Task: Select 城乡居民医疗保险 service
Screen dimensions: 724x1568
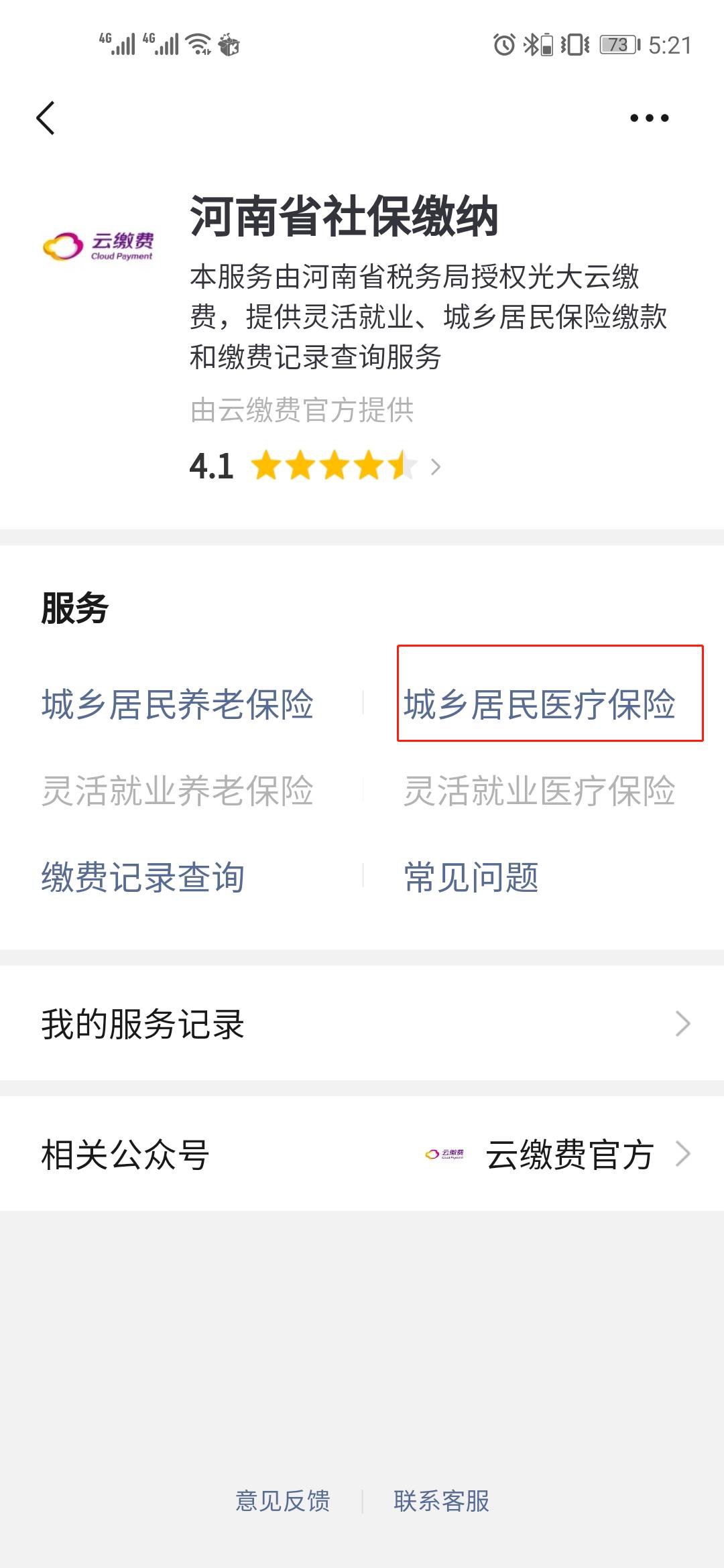Action: pos(540,704)
